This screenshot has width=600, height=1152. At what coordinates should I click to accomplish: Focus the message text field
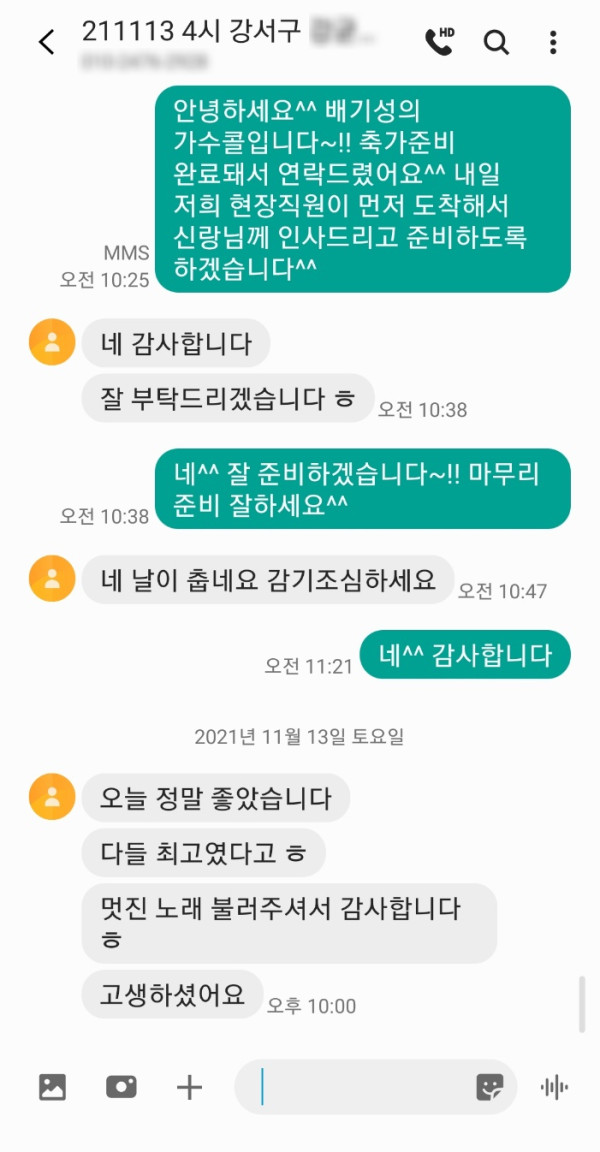tap(360, 1087)
